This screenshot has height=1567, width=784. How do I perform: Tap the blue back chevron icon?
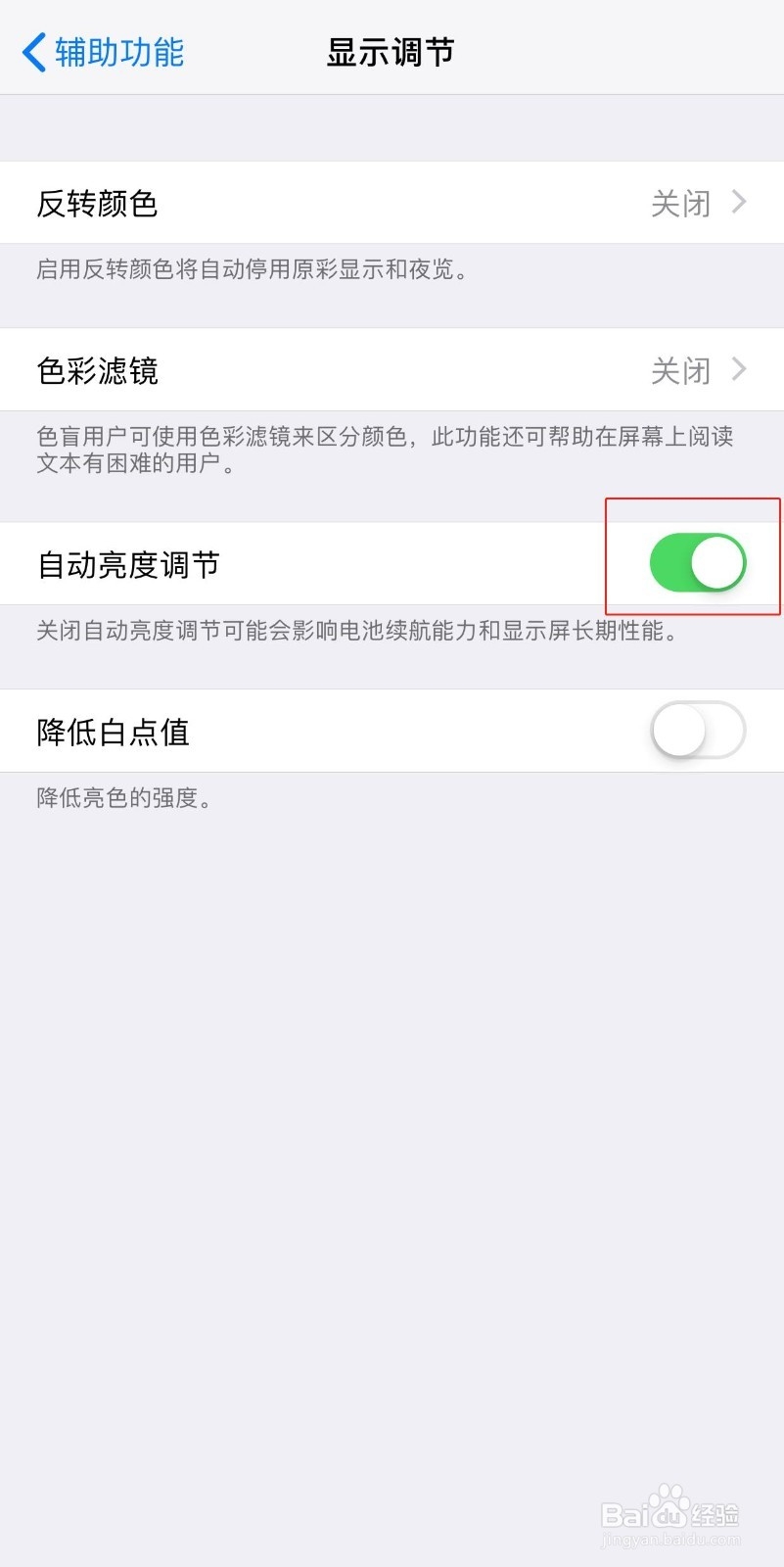click(32, 52)
